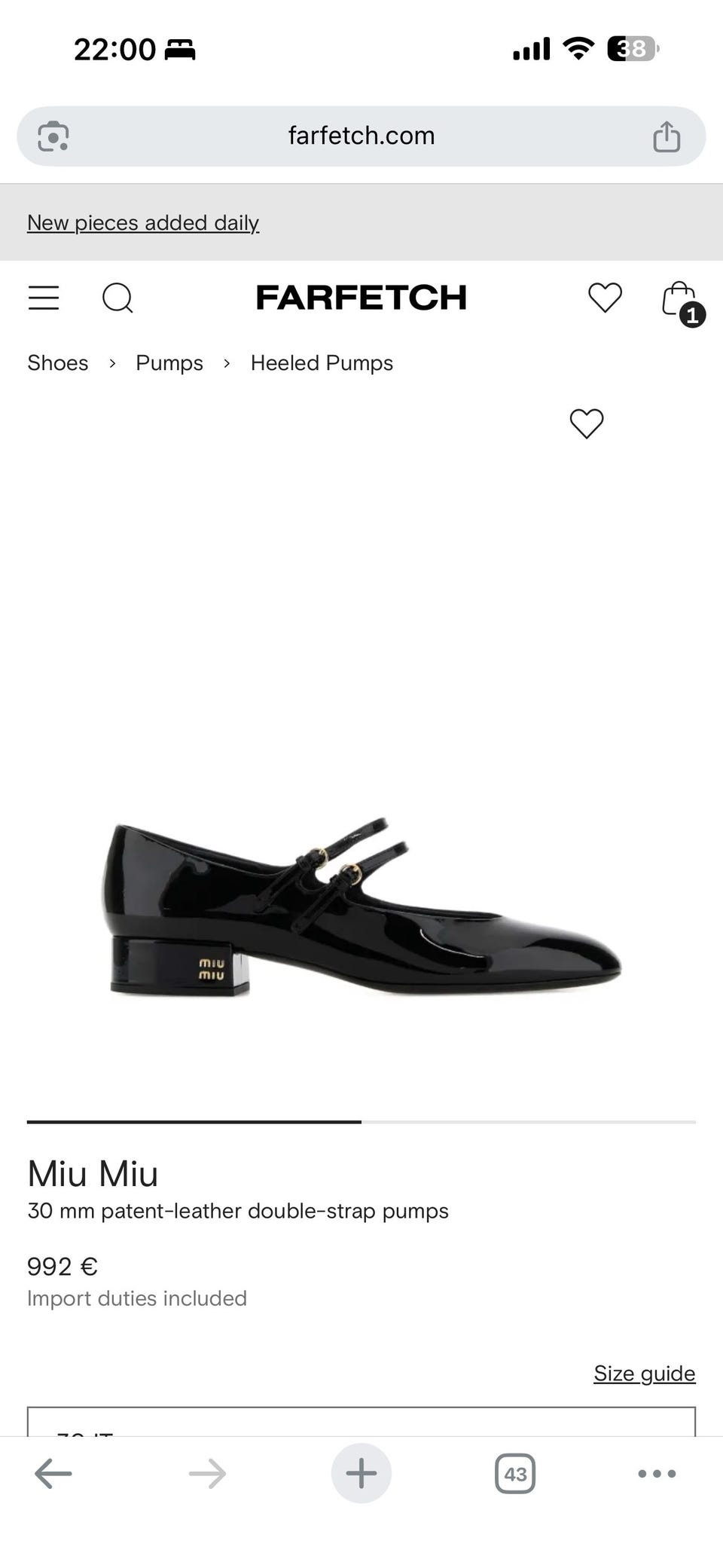Go back to the previous page
The image size is (723, 1568).
[x=53, y=1473]
